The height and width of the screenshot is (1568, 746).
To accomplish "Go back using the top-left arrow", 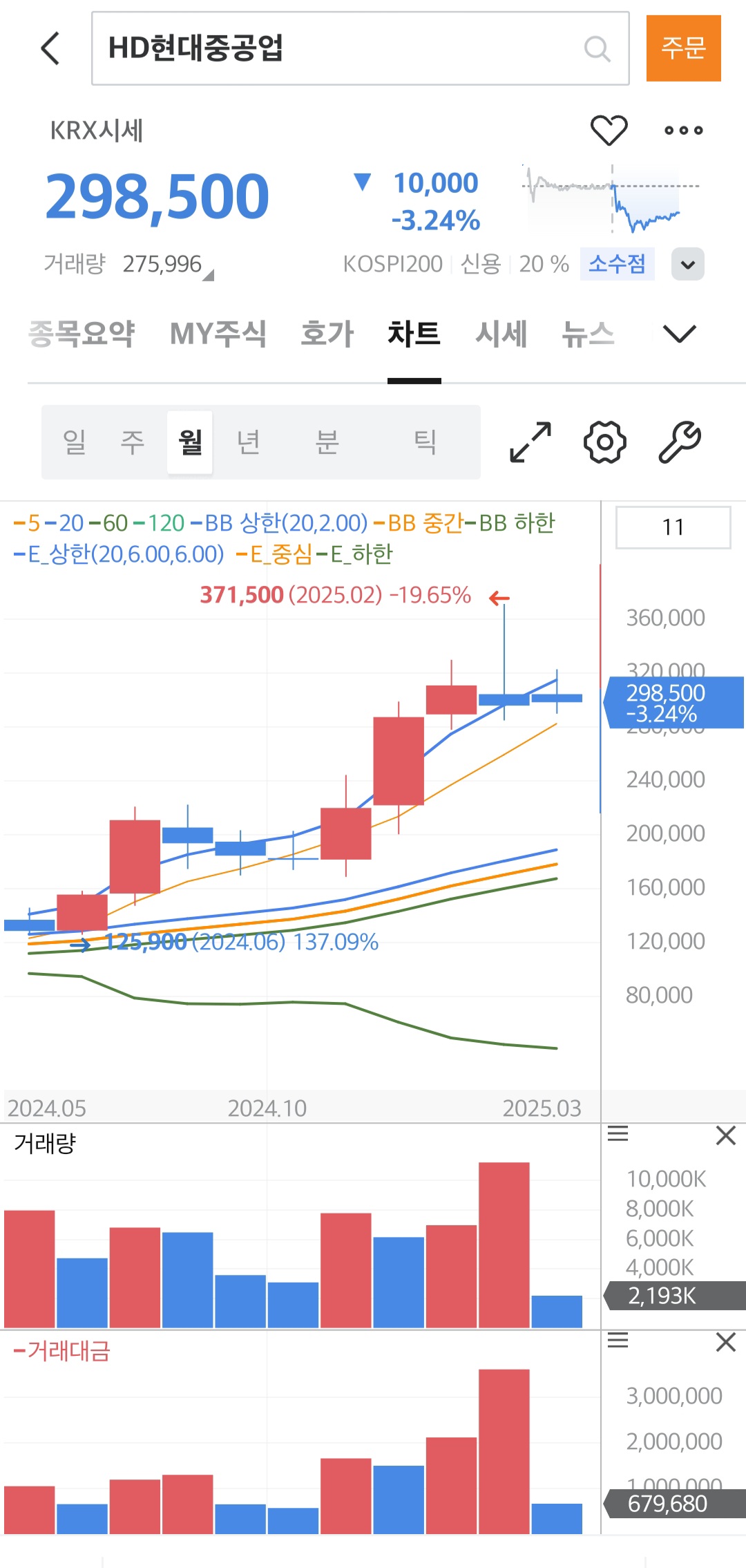I will [x=50, y=48].
